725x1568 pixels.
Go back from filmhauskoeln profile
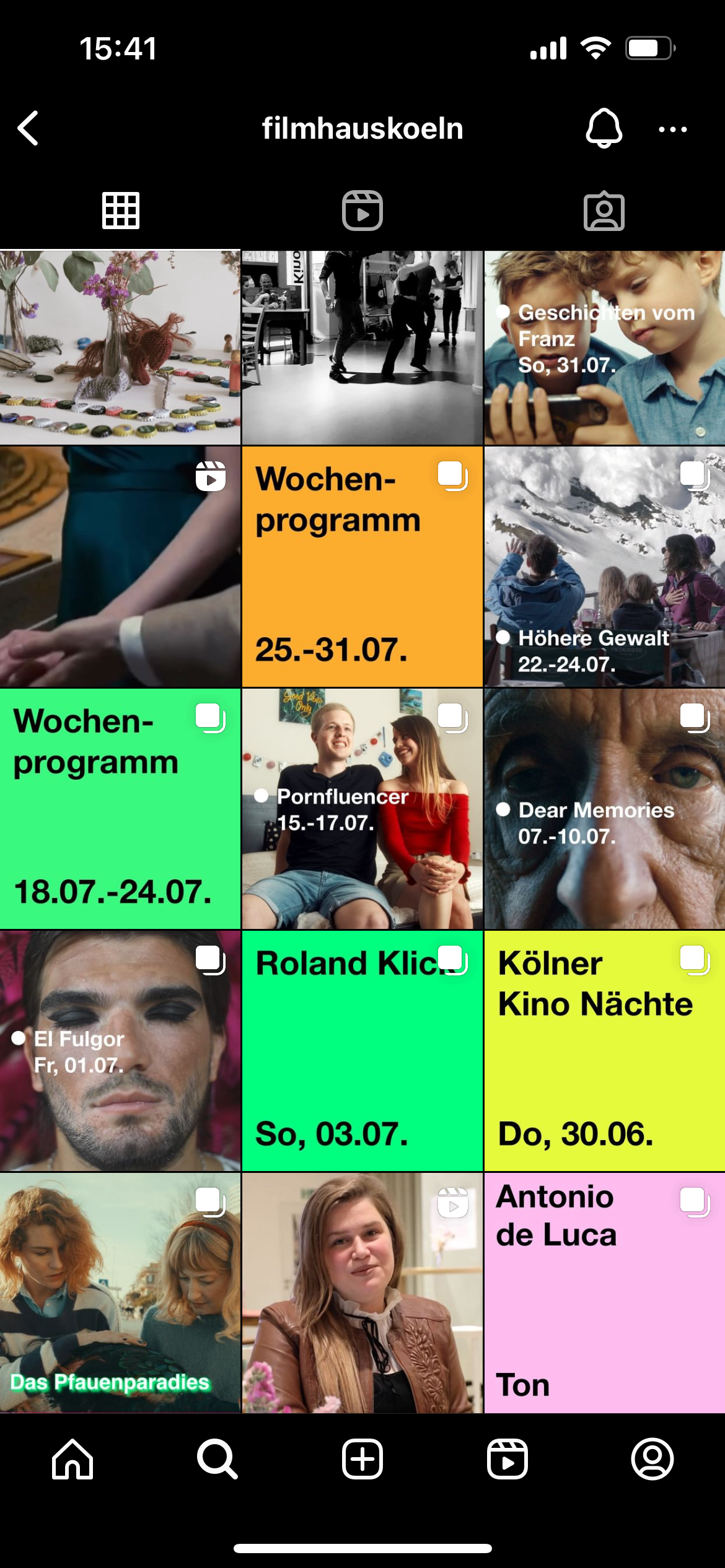pos(29,128)
